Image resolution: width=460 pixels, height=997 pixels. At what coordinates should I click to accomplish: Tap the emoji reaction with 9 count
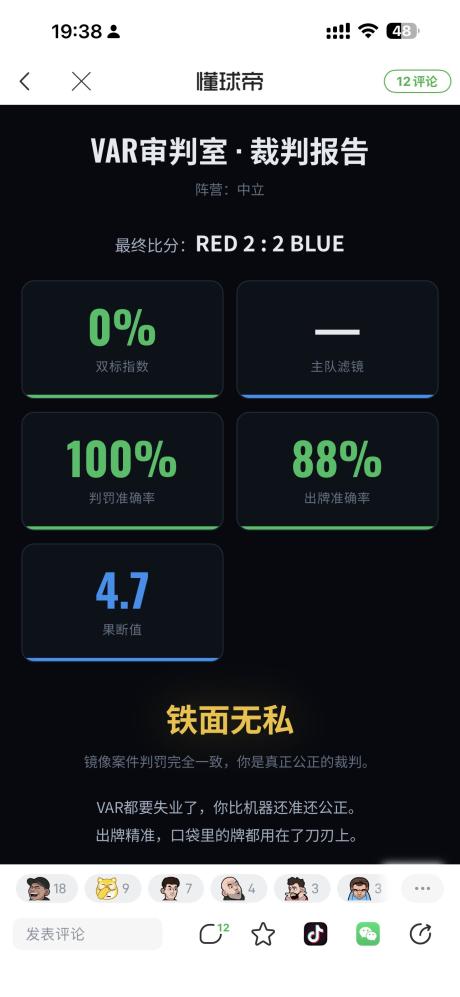(x=111, y=888)
